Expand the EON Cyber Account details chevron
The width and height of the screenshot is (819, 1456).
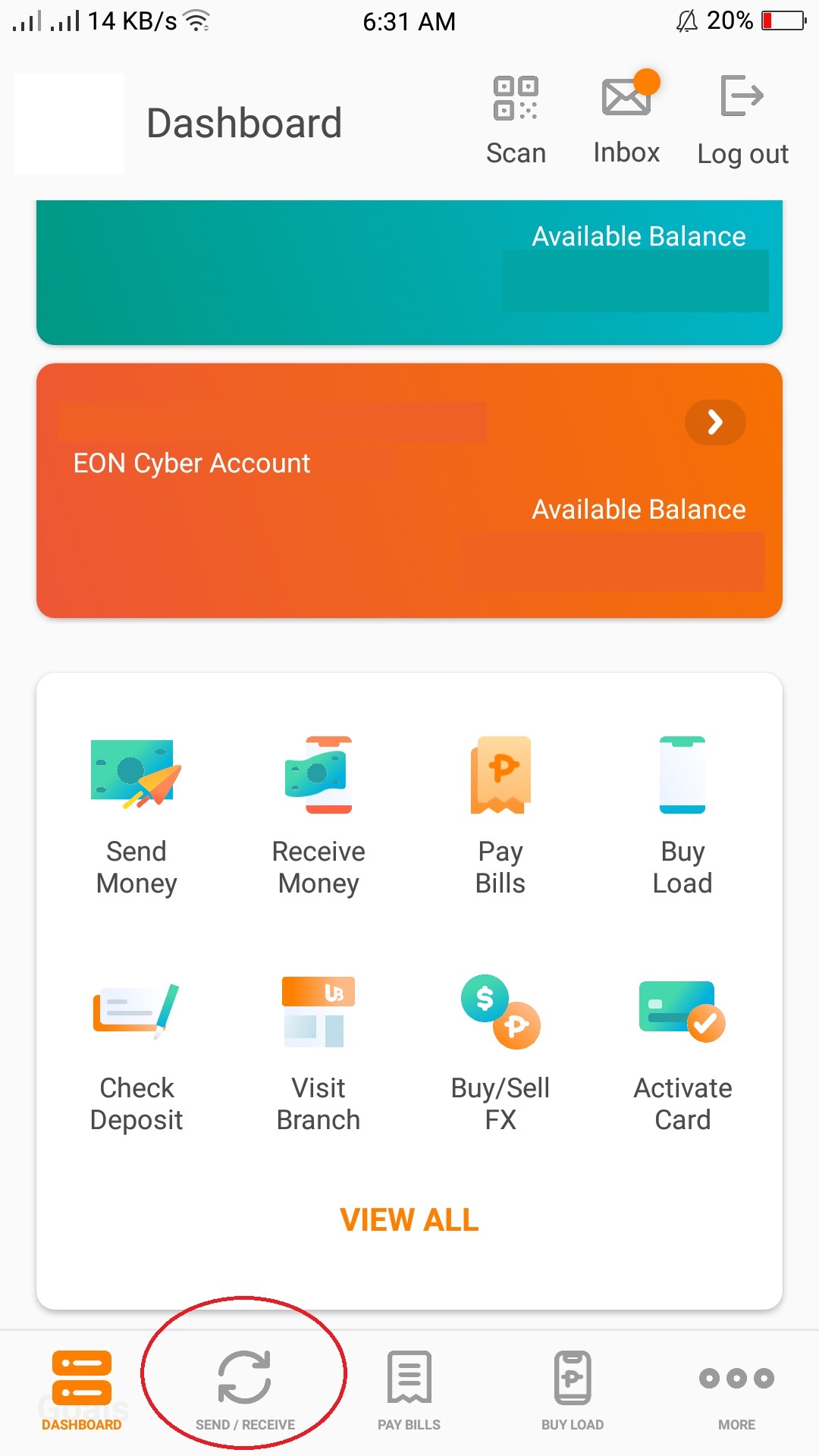pyautogui.click(x=714, y=423)
